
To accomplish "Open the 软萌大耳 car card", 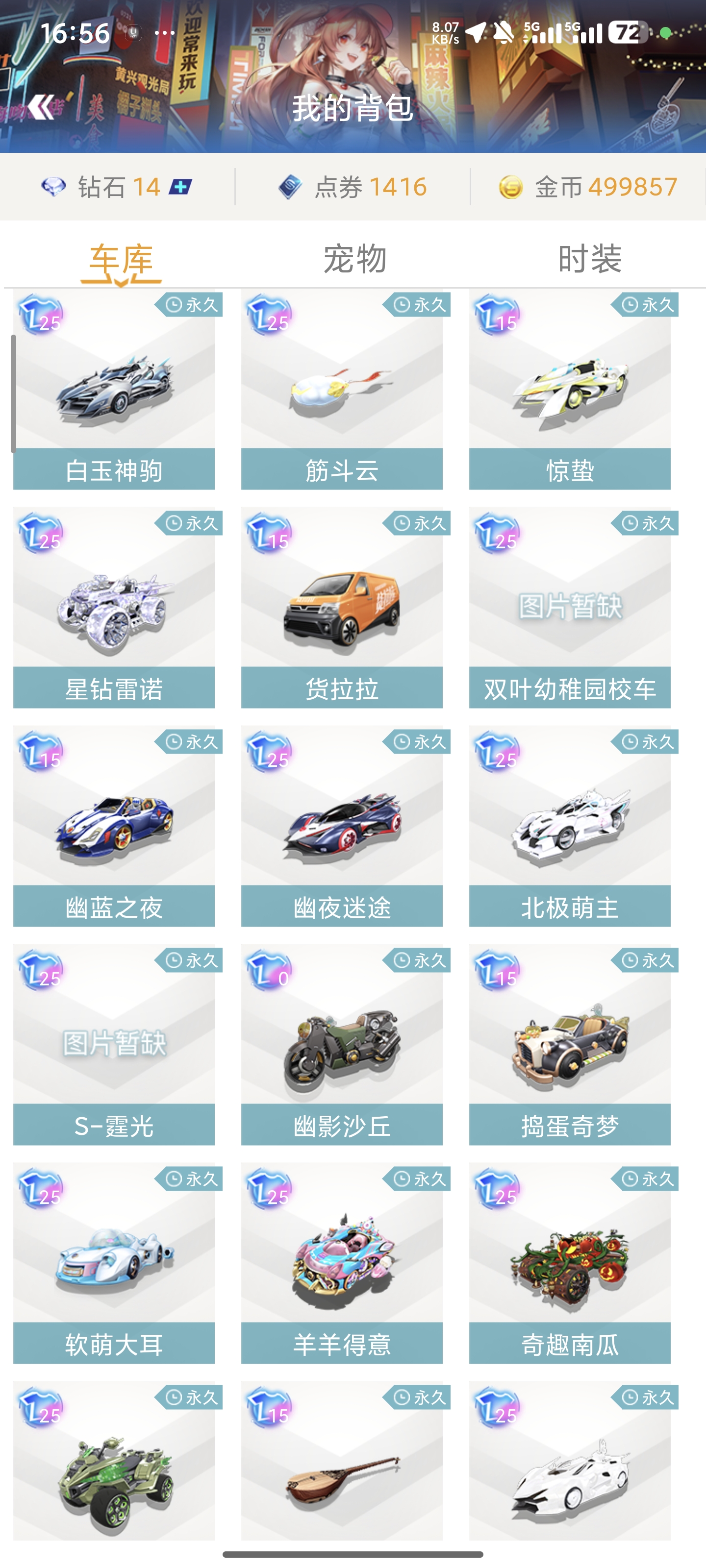I will [114, 1264].
